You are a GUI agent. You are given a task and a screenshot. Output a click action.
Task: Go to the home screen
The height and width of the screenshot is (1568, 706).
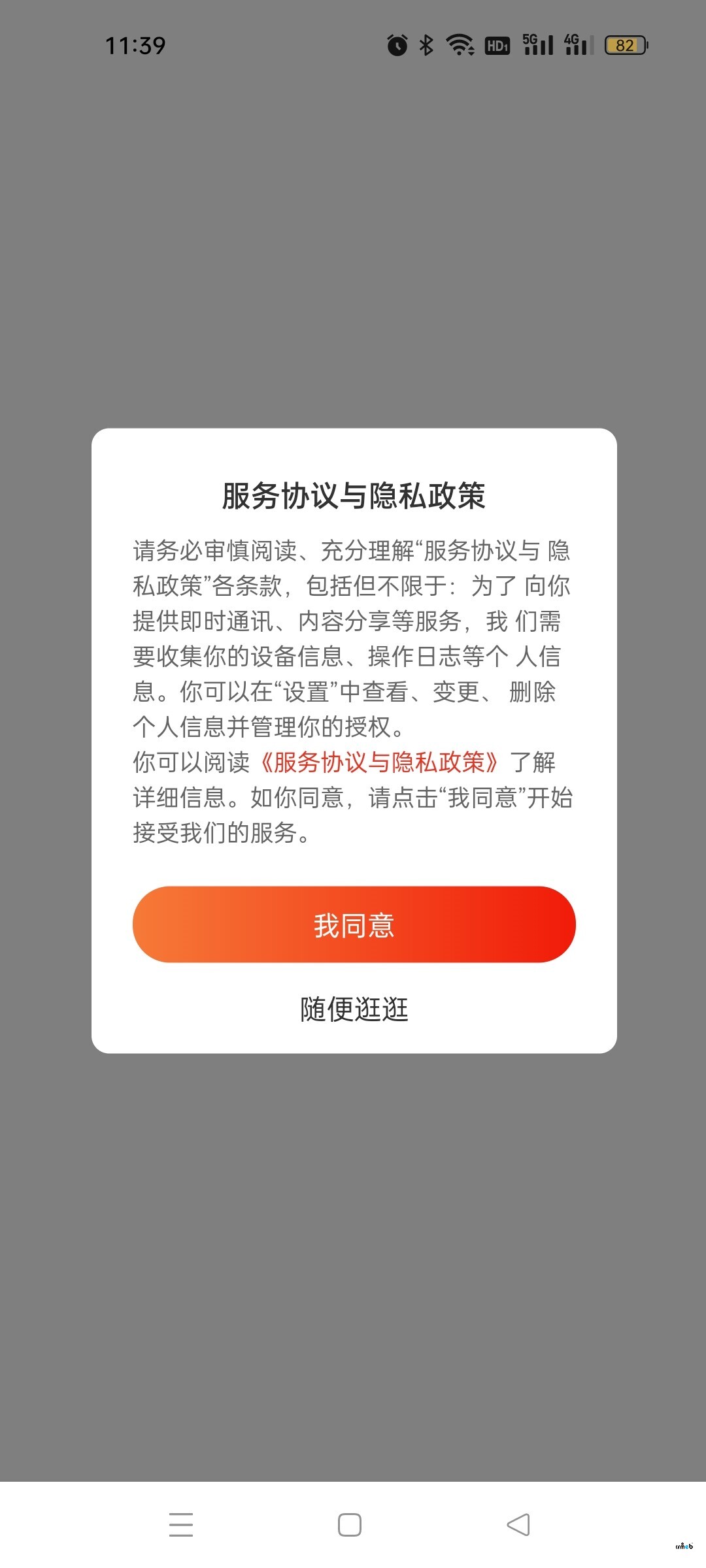(x=350, y=1525)
